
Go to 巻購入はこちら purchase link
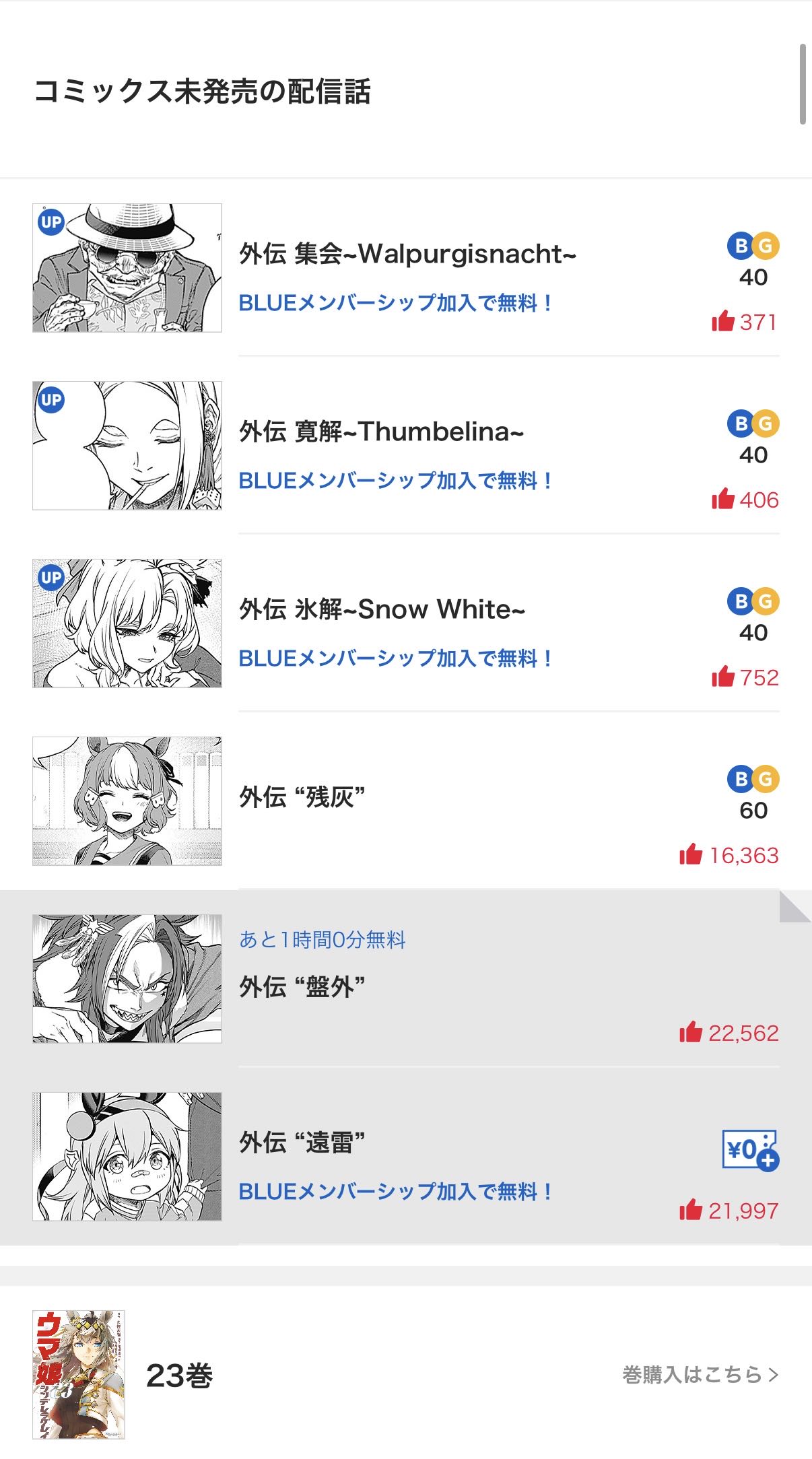click(x=700, y=1374)
